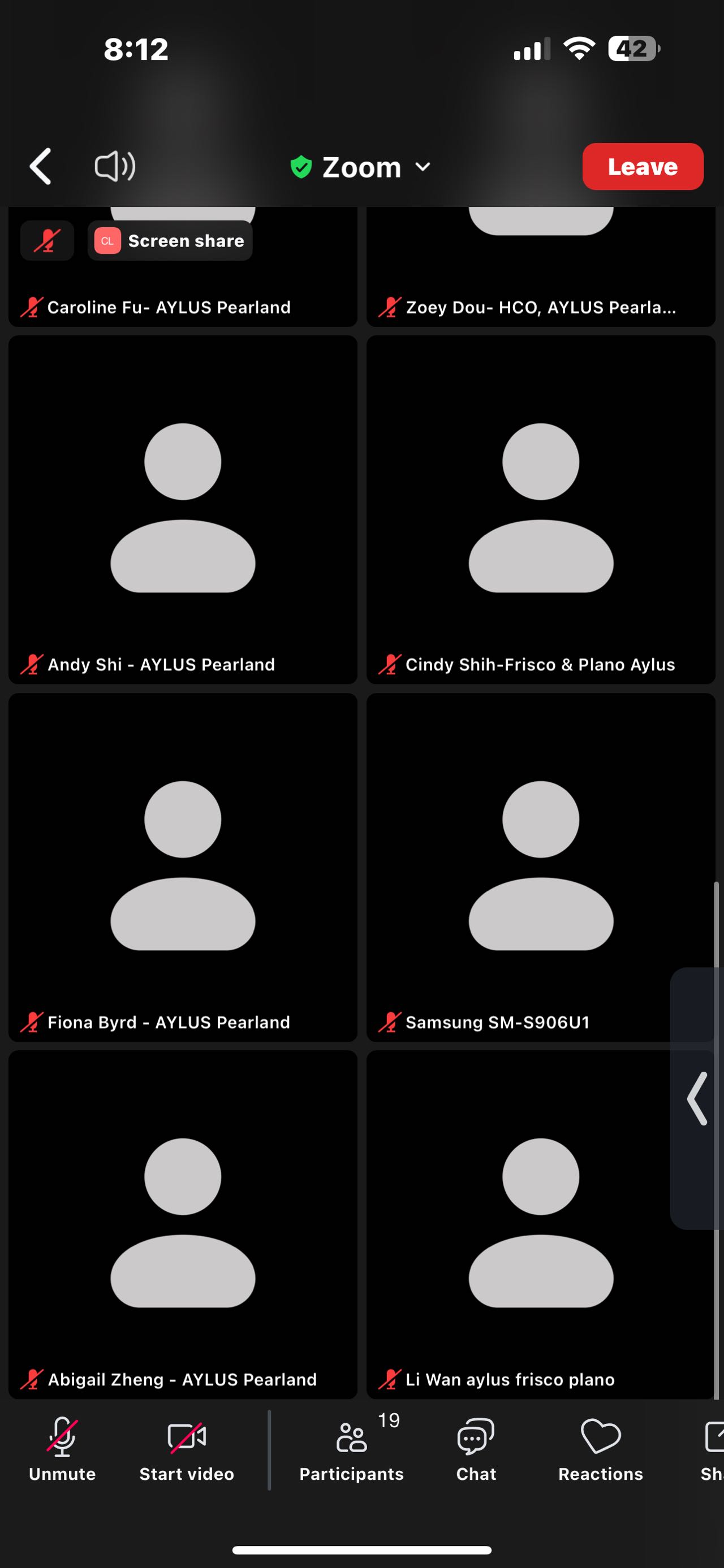This screenshot has height=1568, width=724.
Task: Open the Screen share label
Action: 170,241
